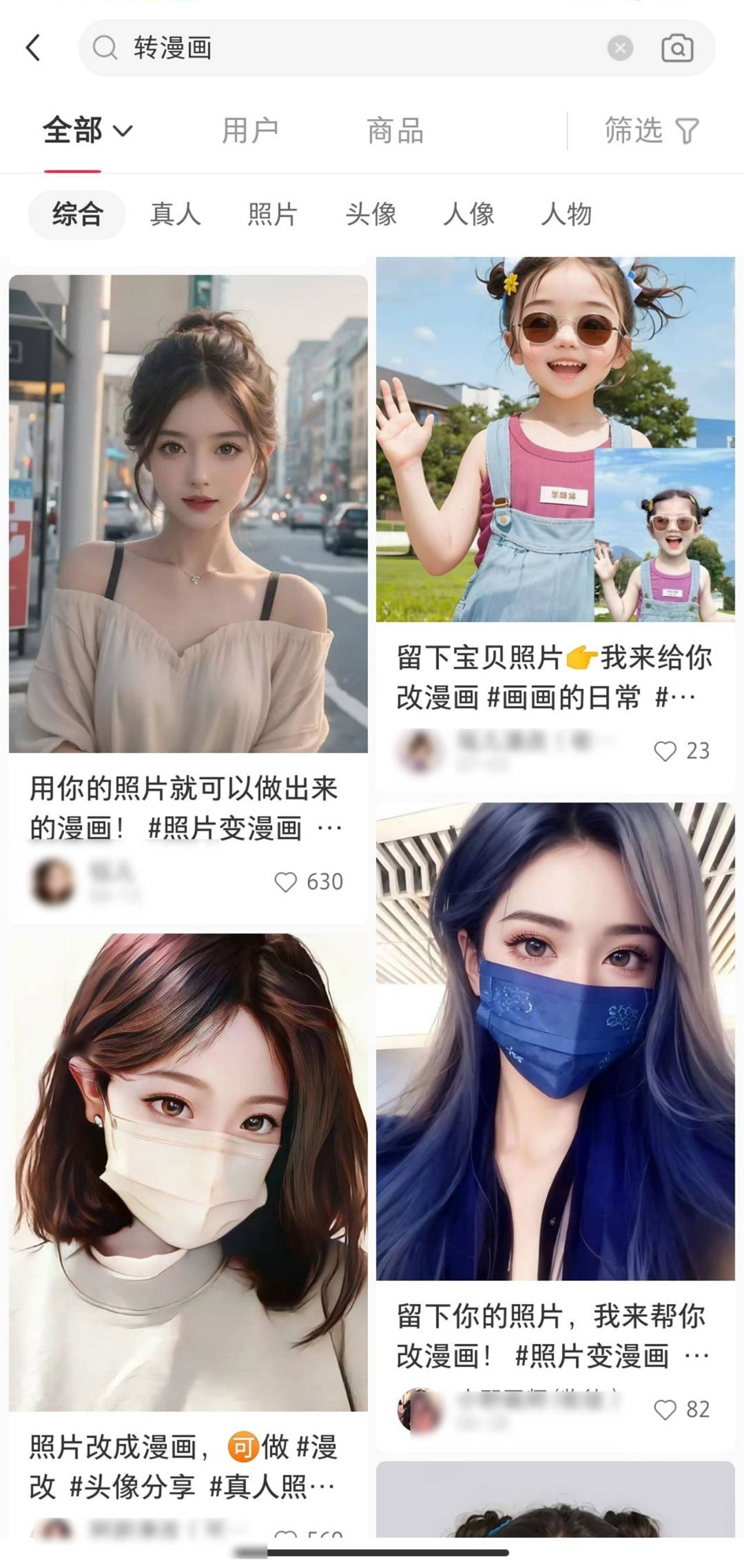Open the 筛选 filter options
744x1568 pixels.
[651, 130]
